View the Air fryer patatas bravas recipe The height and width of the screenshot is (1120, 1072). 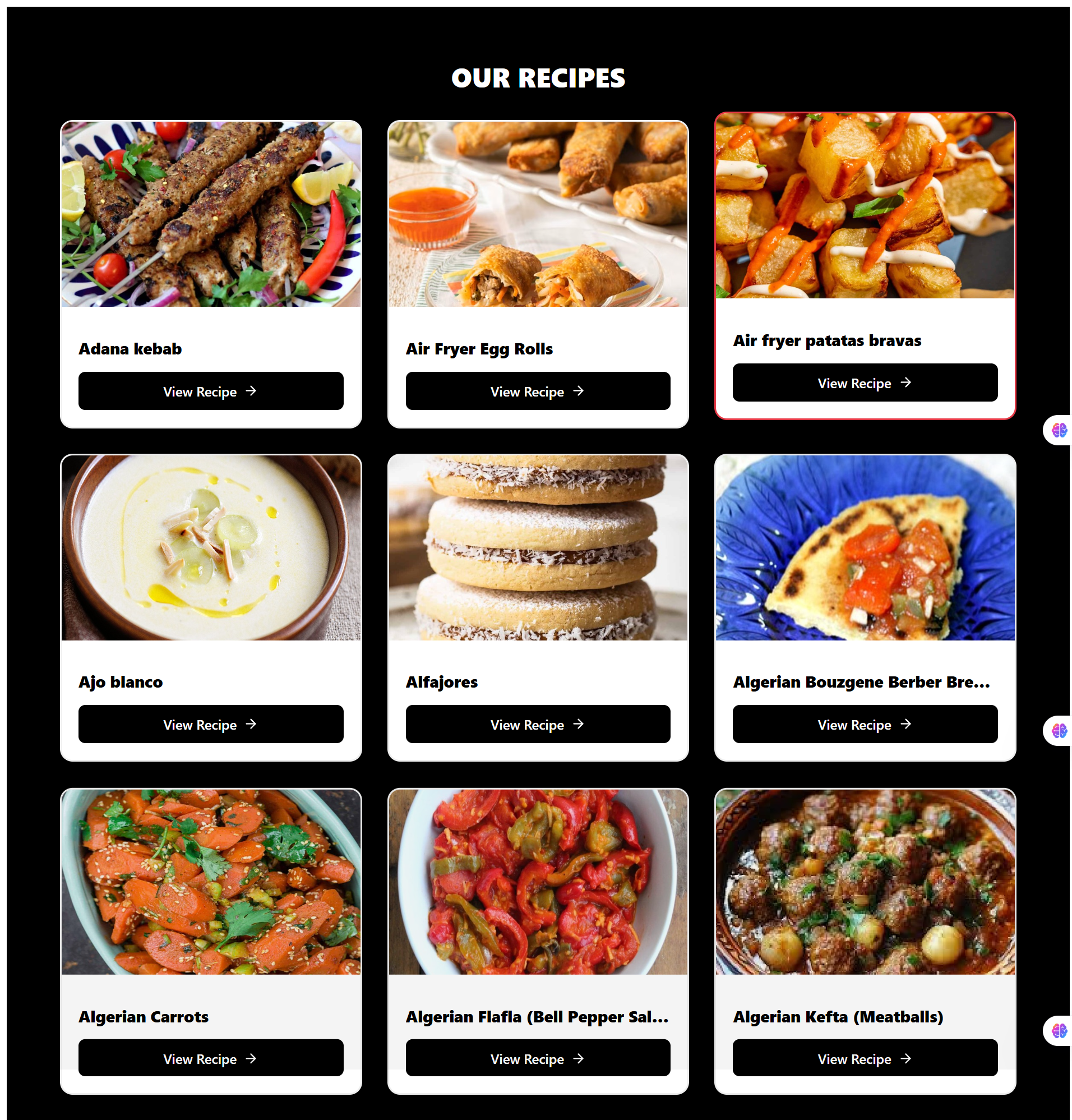click(x=864, y=382)
